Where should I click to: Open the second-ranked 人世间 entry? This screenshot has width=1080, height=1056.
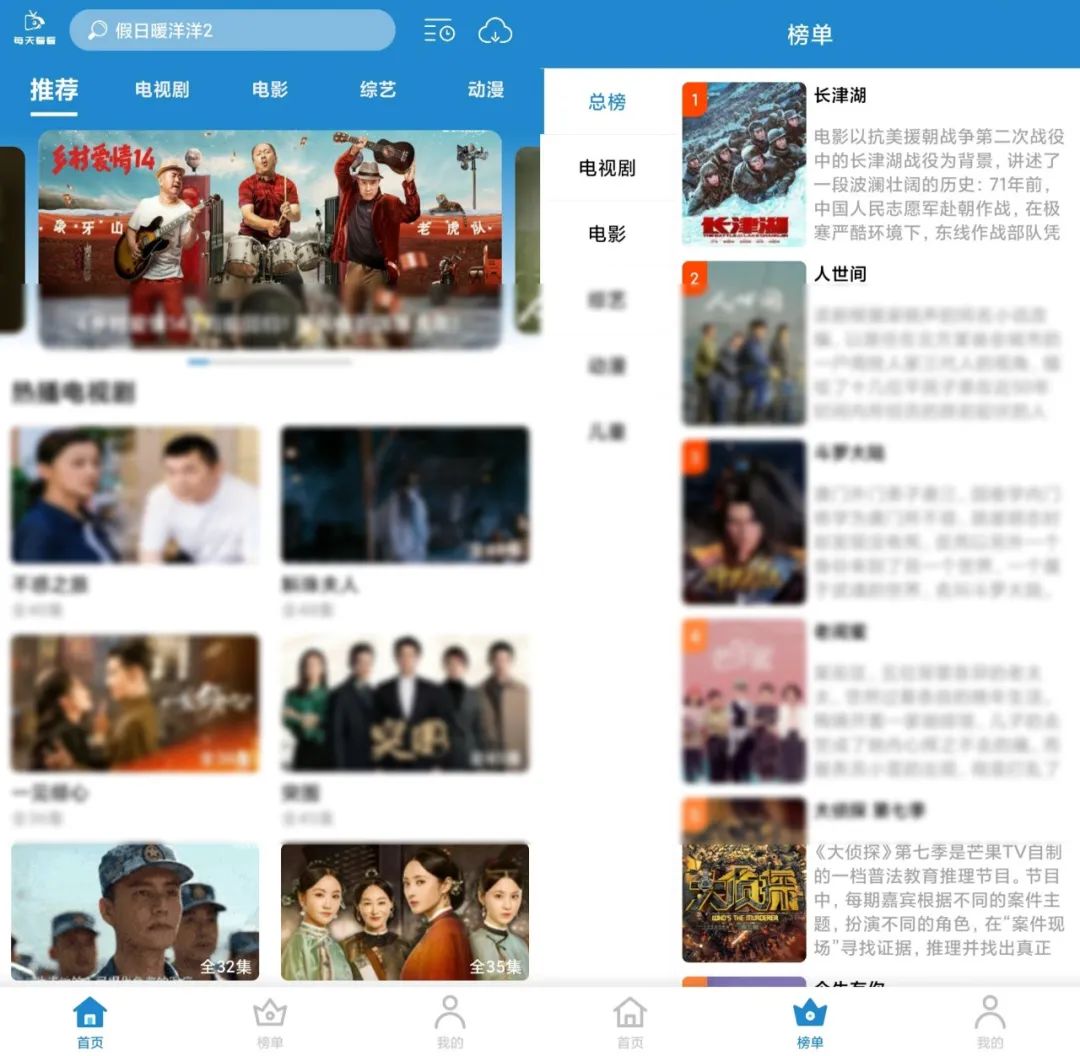pyautogui.click(x=872, y=343)
